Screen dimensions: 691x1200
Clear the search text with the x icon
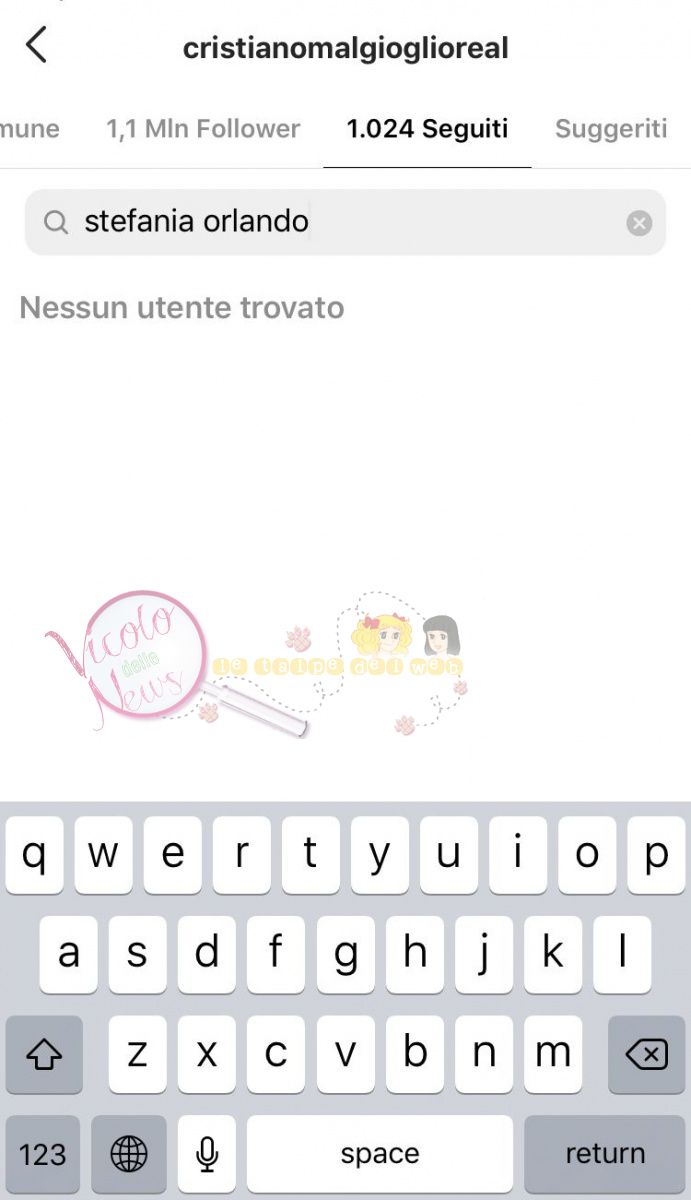click(639, 223)
